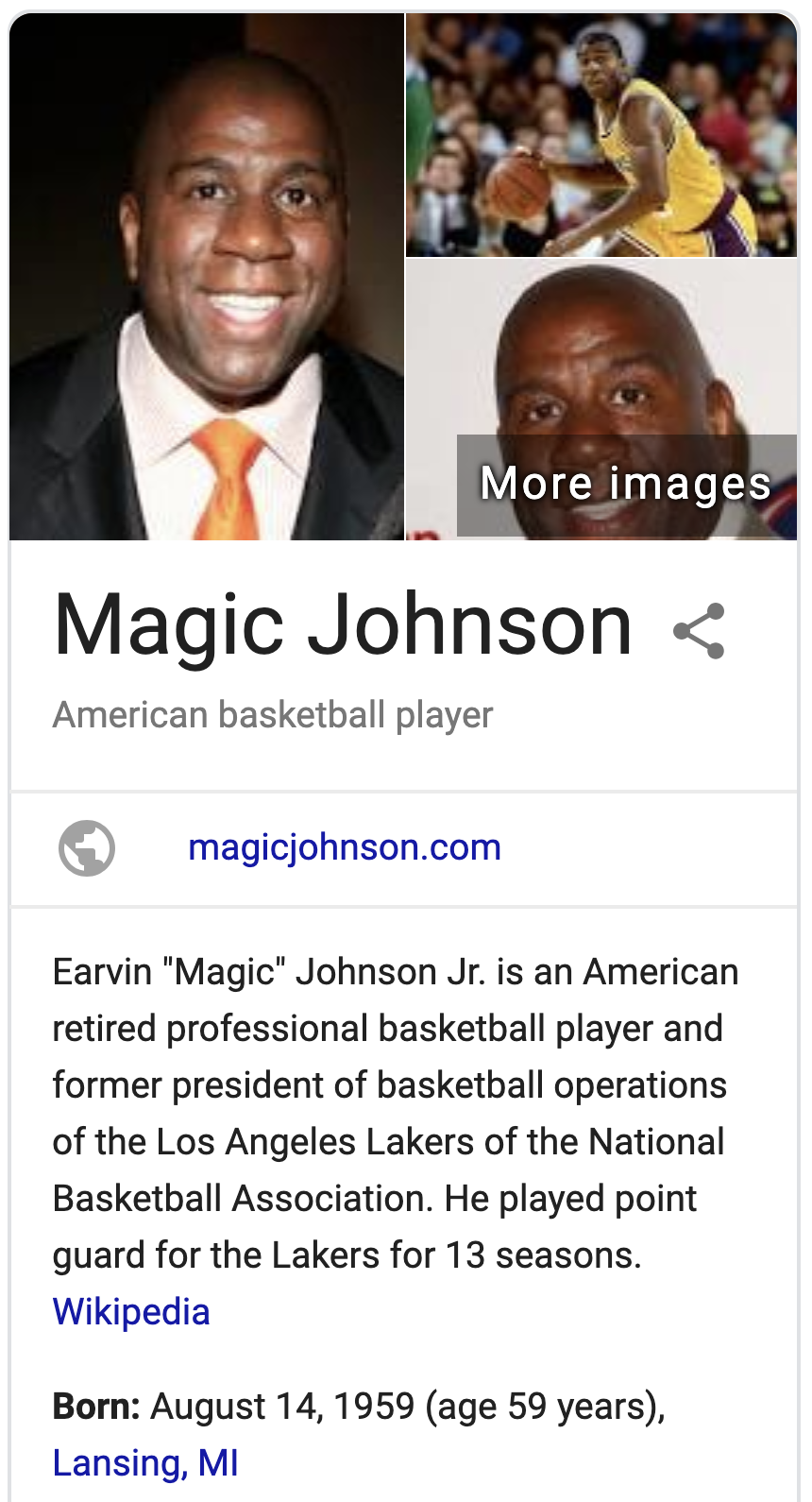The image size is (812, 1502).
Task: View the large portrait photo with orange tie
Action: (207, 277)
